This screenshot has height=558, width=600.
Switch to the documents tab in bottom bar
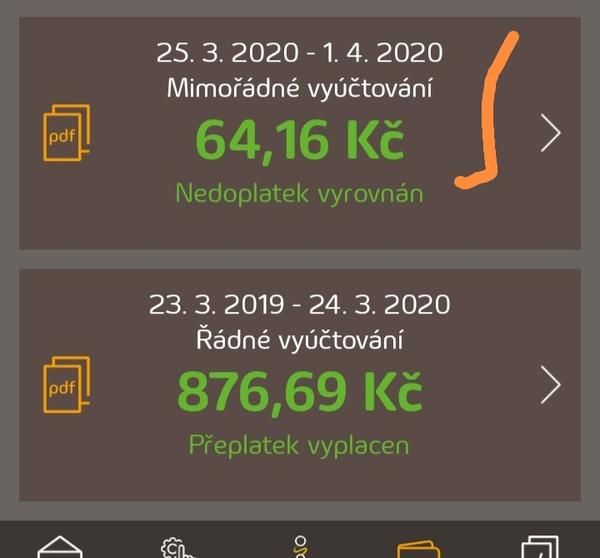540,548
